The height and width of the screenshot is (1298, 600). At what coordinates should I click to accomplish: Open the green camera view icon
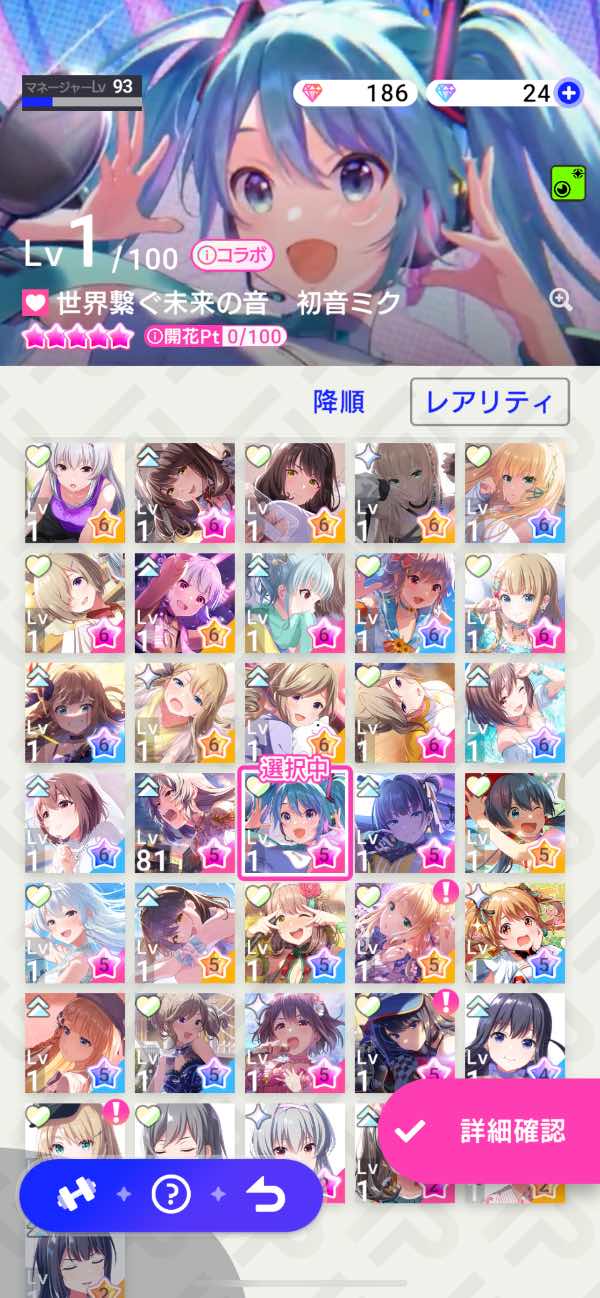[x=567, y=183]
